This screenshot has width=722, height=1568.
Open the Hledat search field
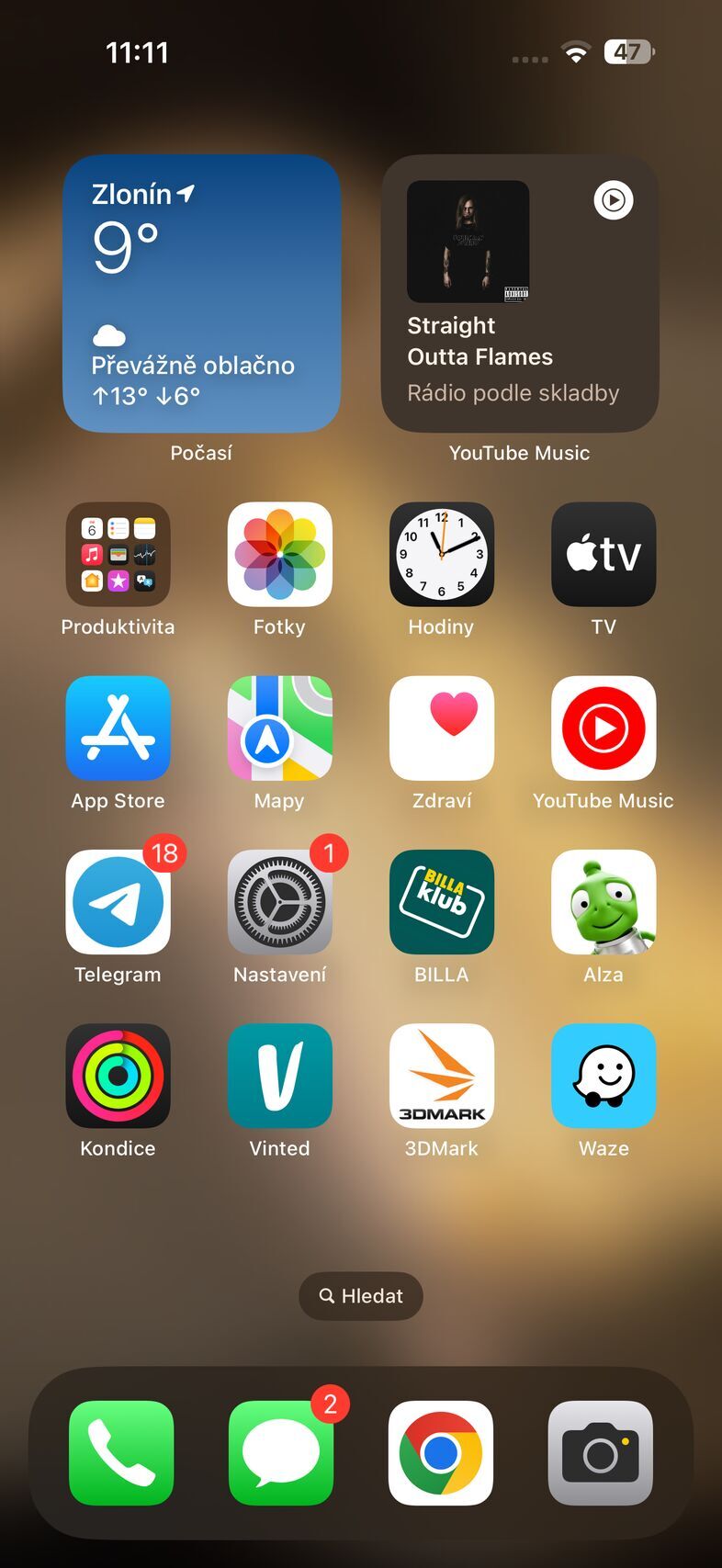click(360, 1296)
